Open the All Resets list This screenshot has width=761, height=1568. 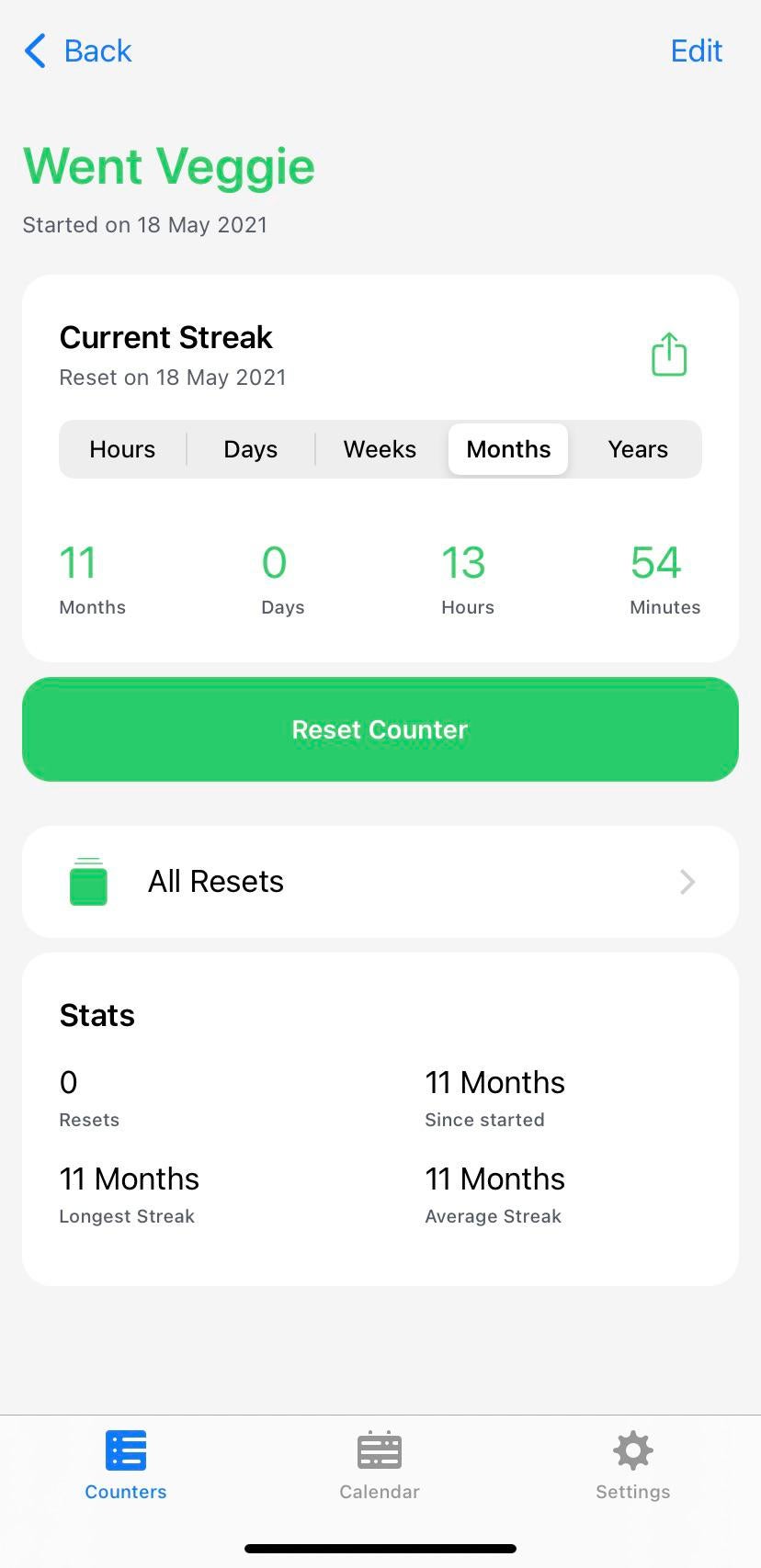point(380,882)
